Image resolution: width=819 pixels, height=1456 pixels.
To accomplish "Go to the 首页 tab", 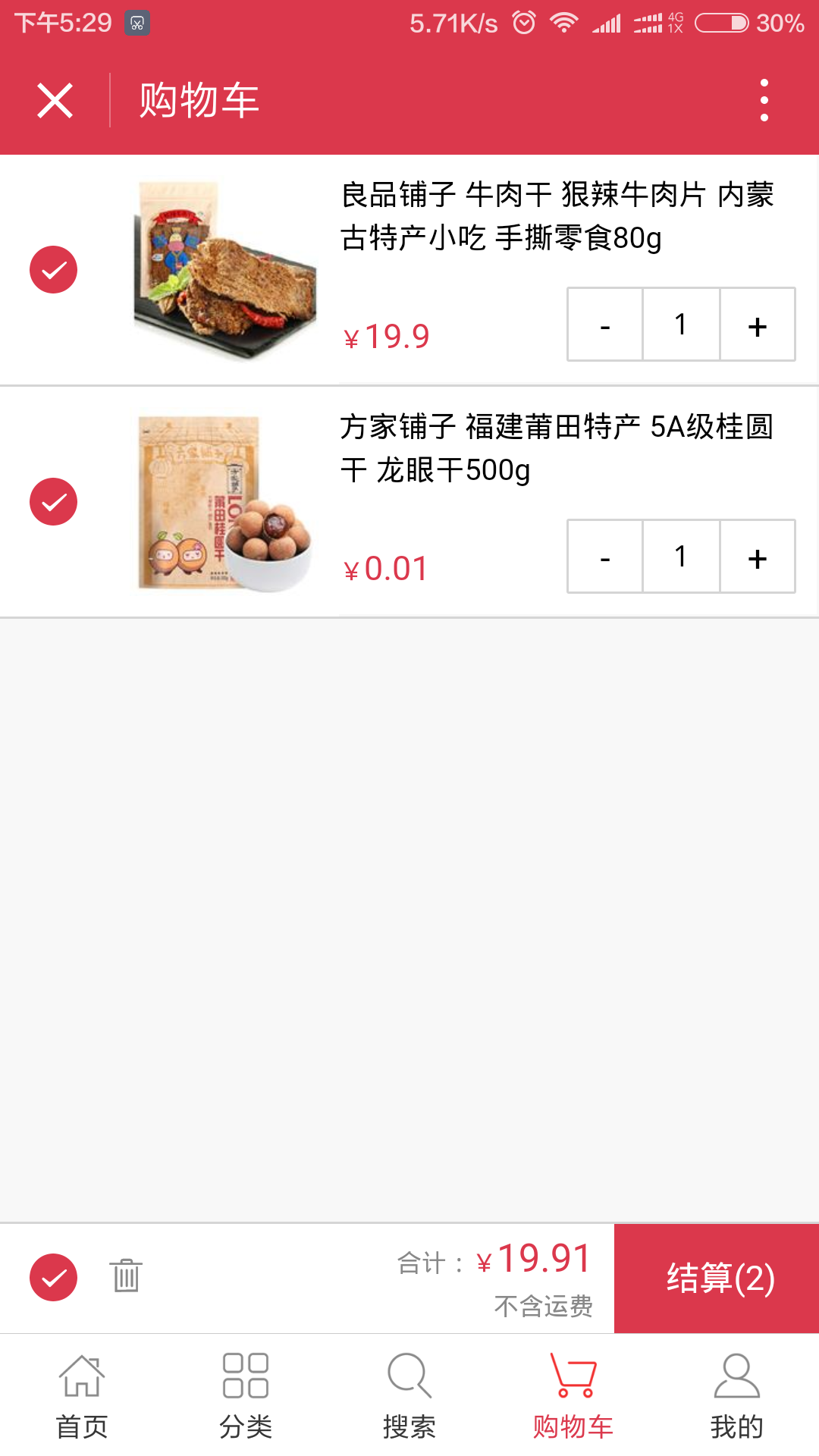I will [82, 1395].
